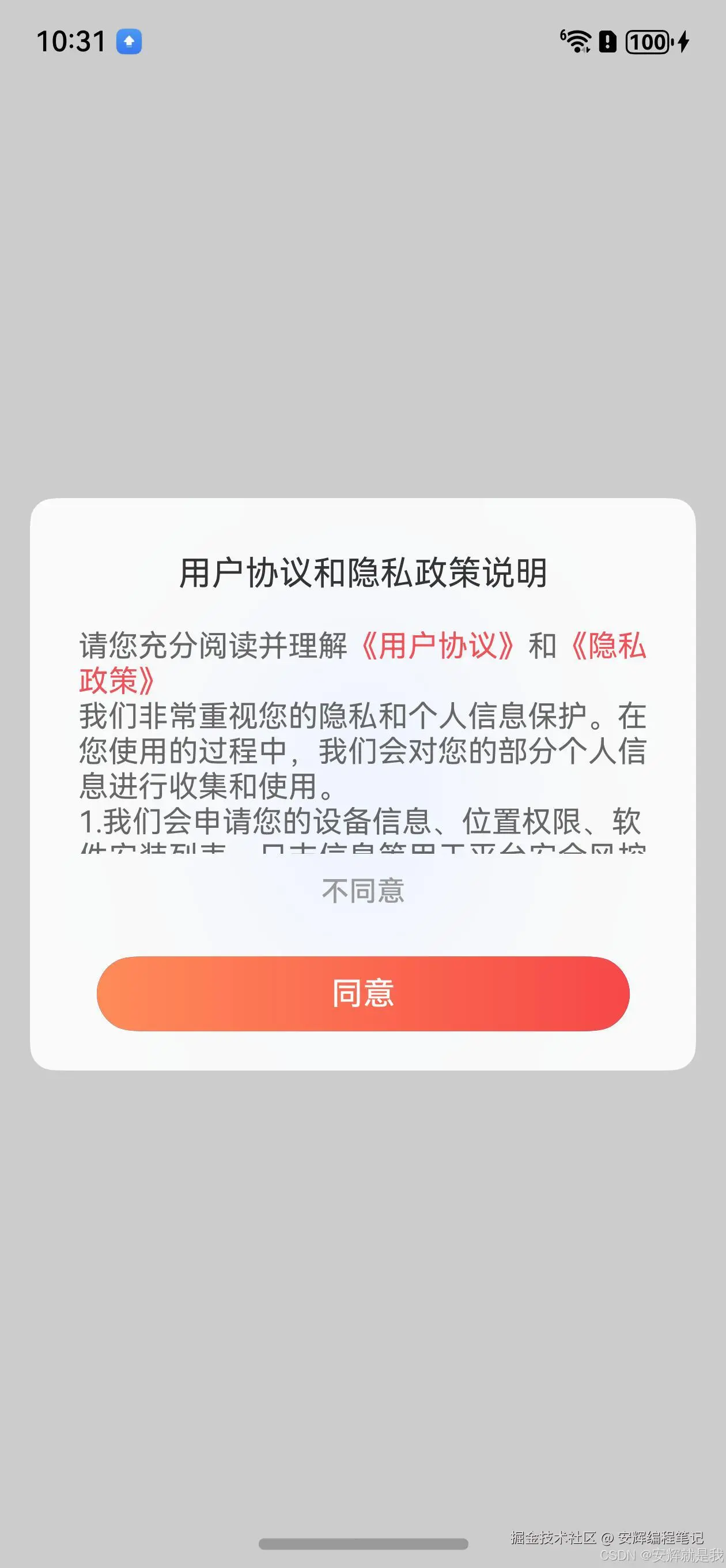Decline by tapping 不同意

(x=362, y=891)
